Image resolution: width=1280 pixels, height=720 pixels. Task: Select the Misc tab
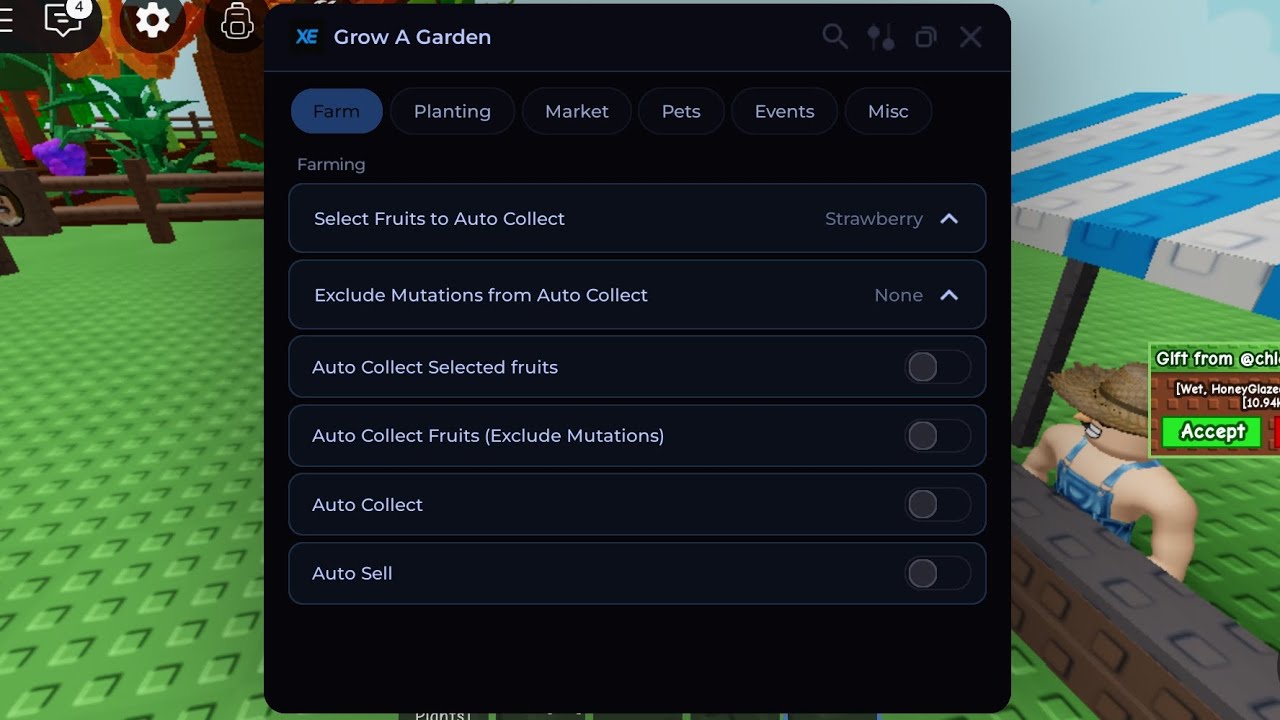(888, 111)
